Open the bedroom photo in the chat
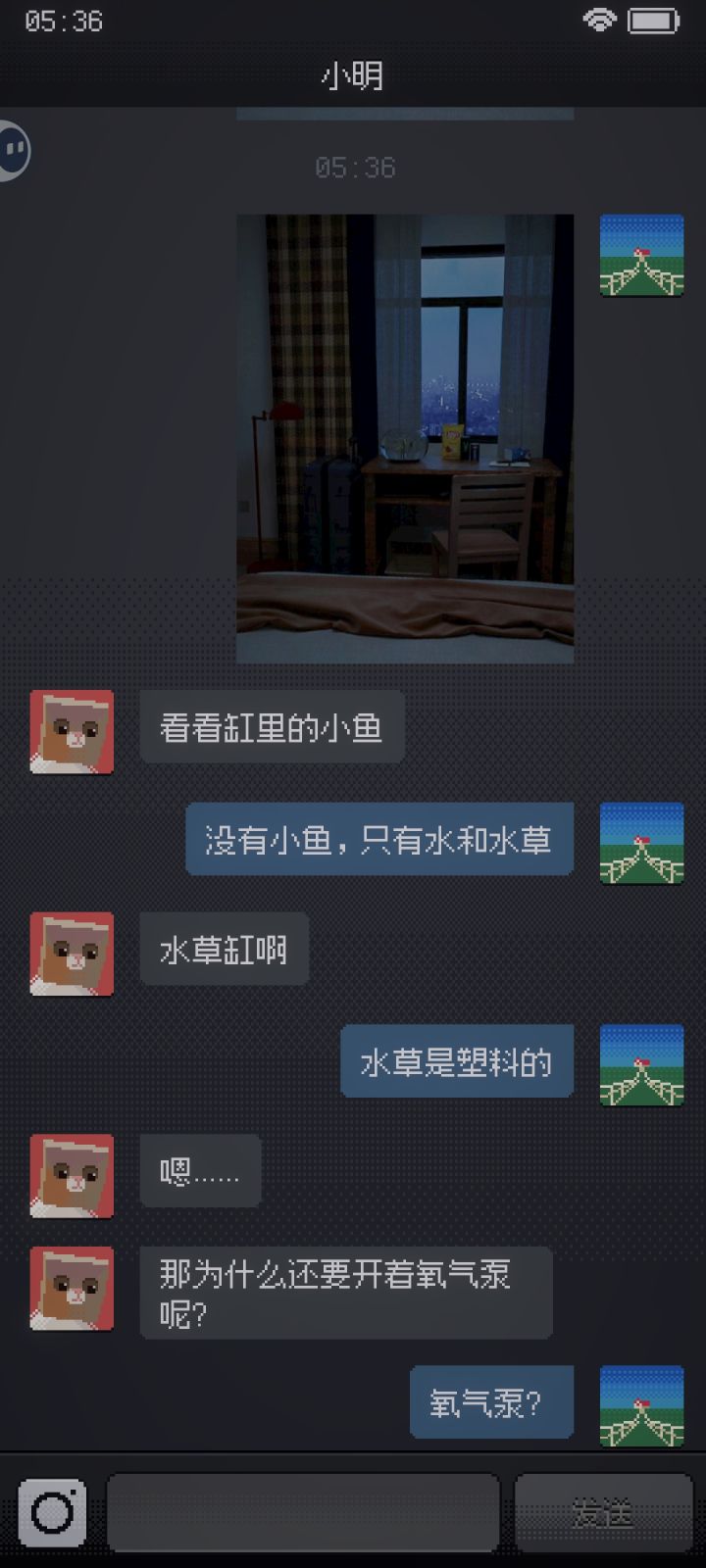Image resolution: width=706 pixels, height=1568 pixels. pos(404,436)
